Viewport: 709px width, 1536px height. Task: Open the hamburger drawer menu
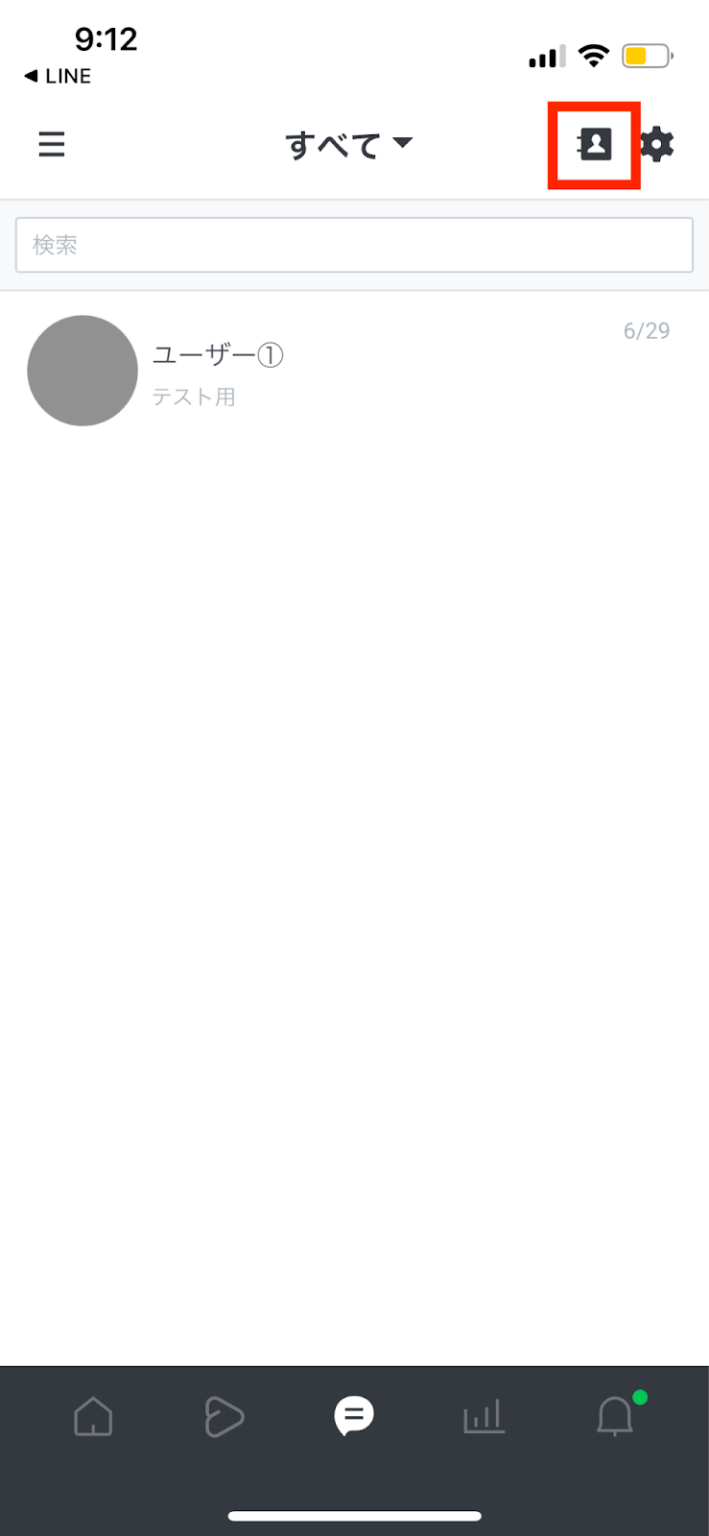coord(52,146)
